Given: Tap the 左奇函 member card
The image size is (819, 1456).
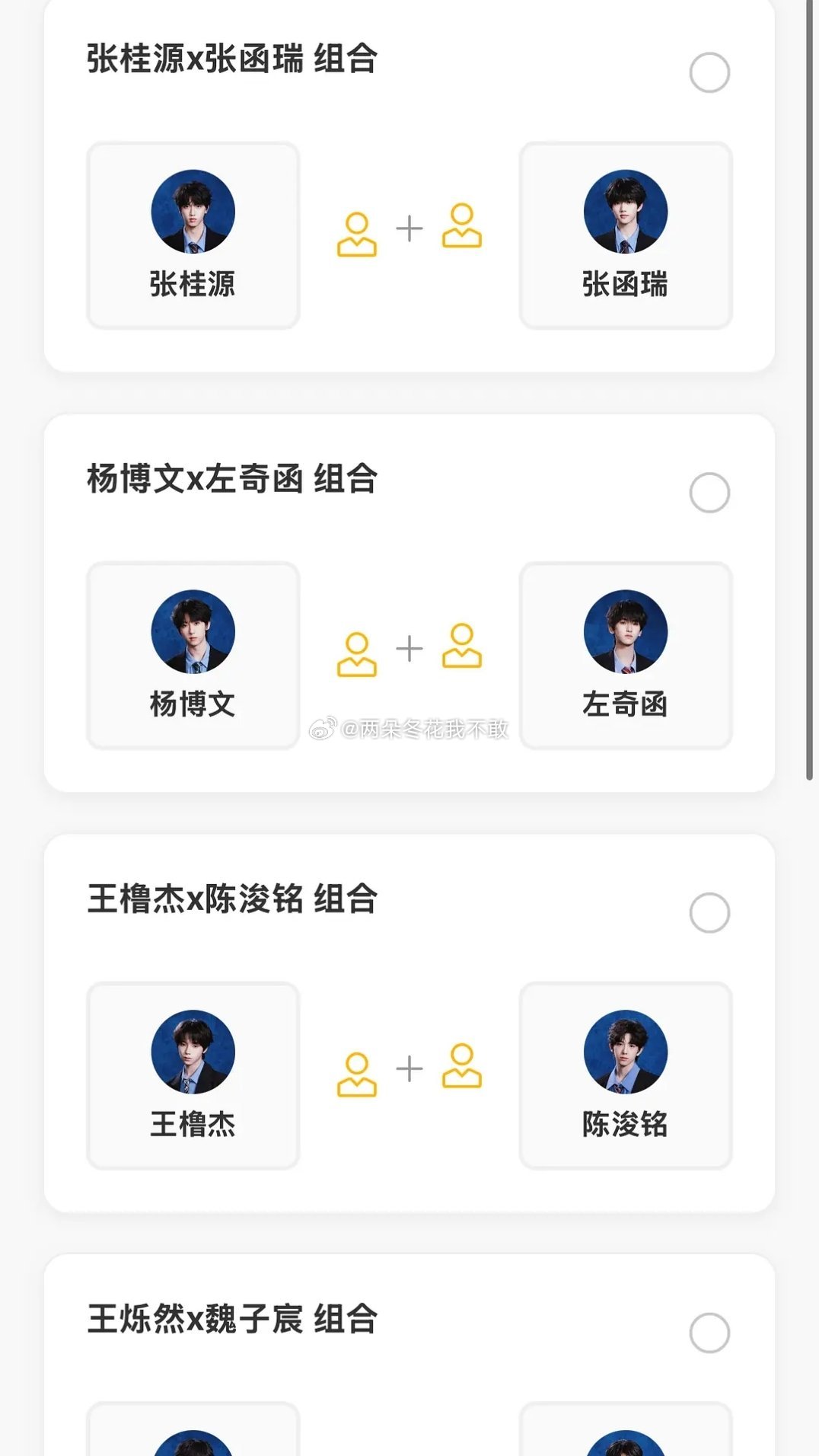Looking at the screenshot, I should pyautogui.click(x=626, y=656).
